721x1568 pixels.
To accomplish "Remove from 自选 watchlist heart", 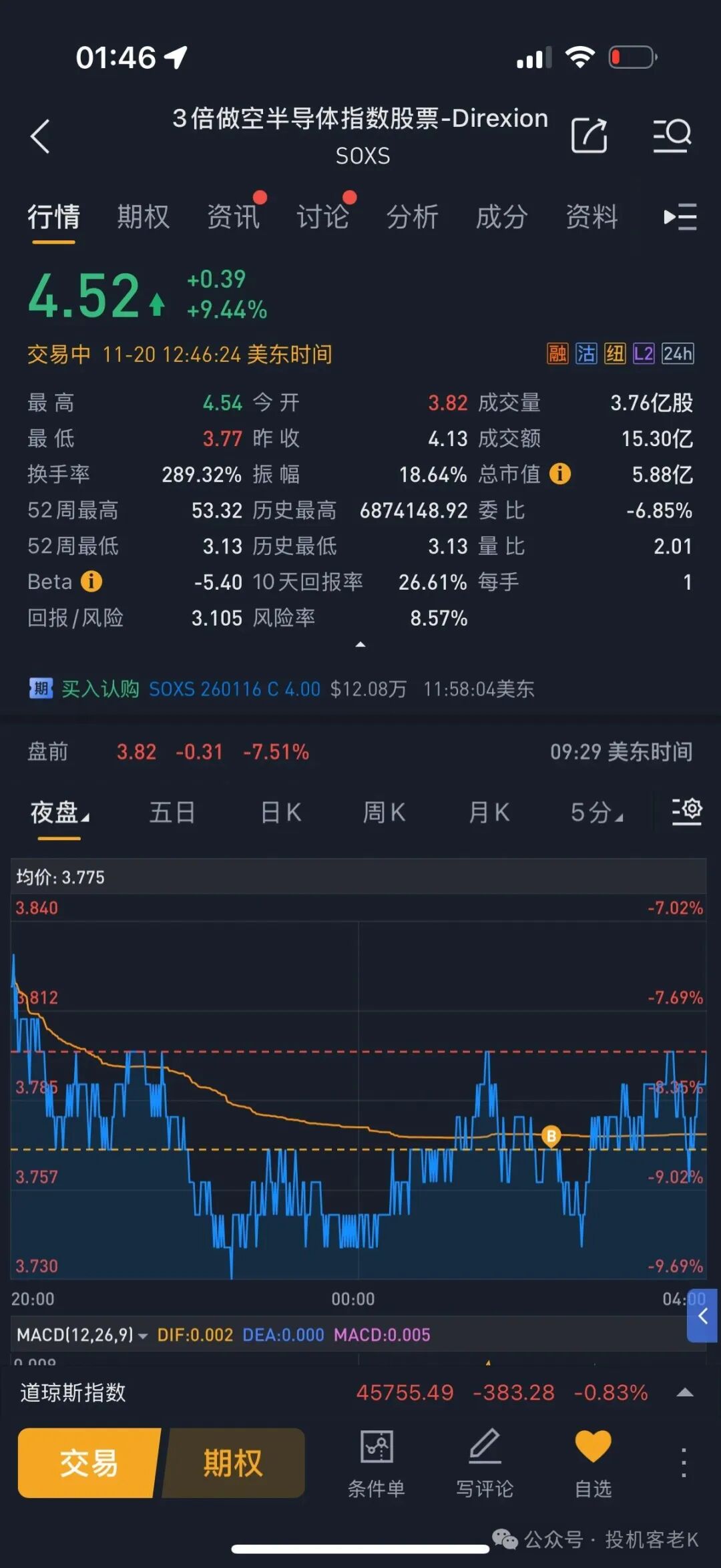I will pyautogui.click(x=593, y=1463).
